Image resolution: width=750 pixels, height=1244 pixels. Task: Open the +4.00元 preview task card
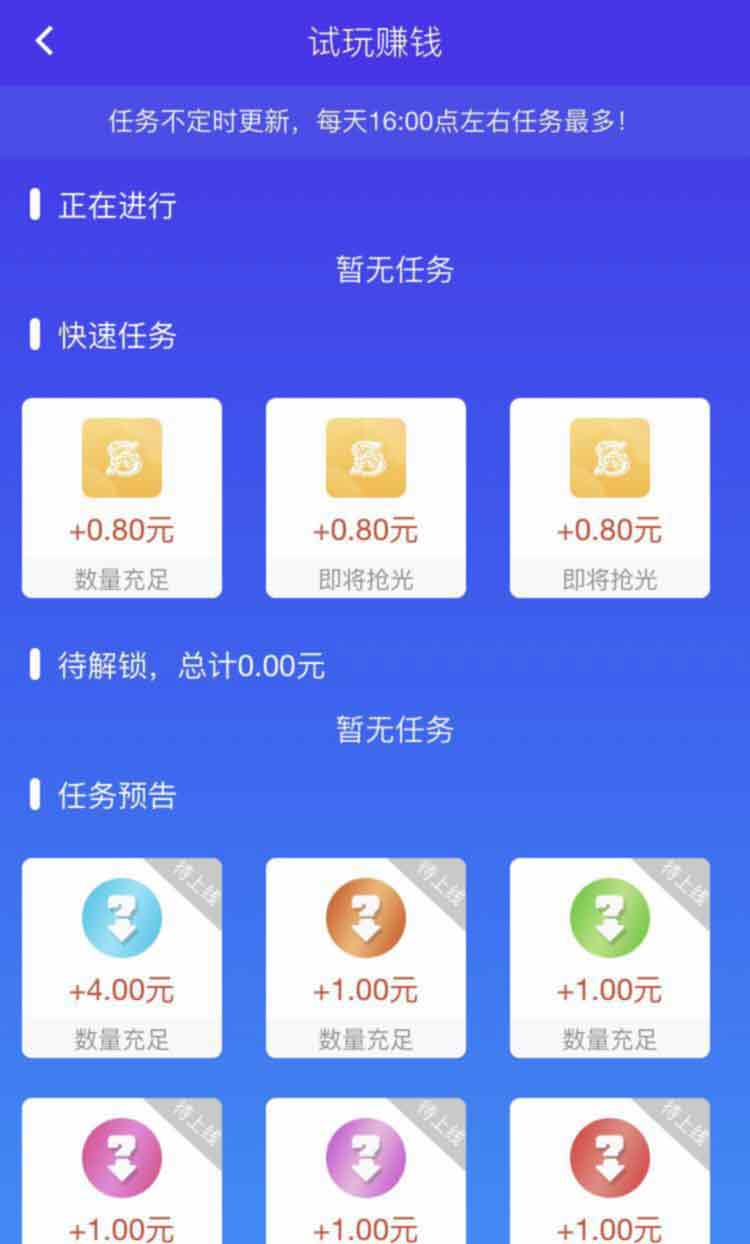122,958
